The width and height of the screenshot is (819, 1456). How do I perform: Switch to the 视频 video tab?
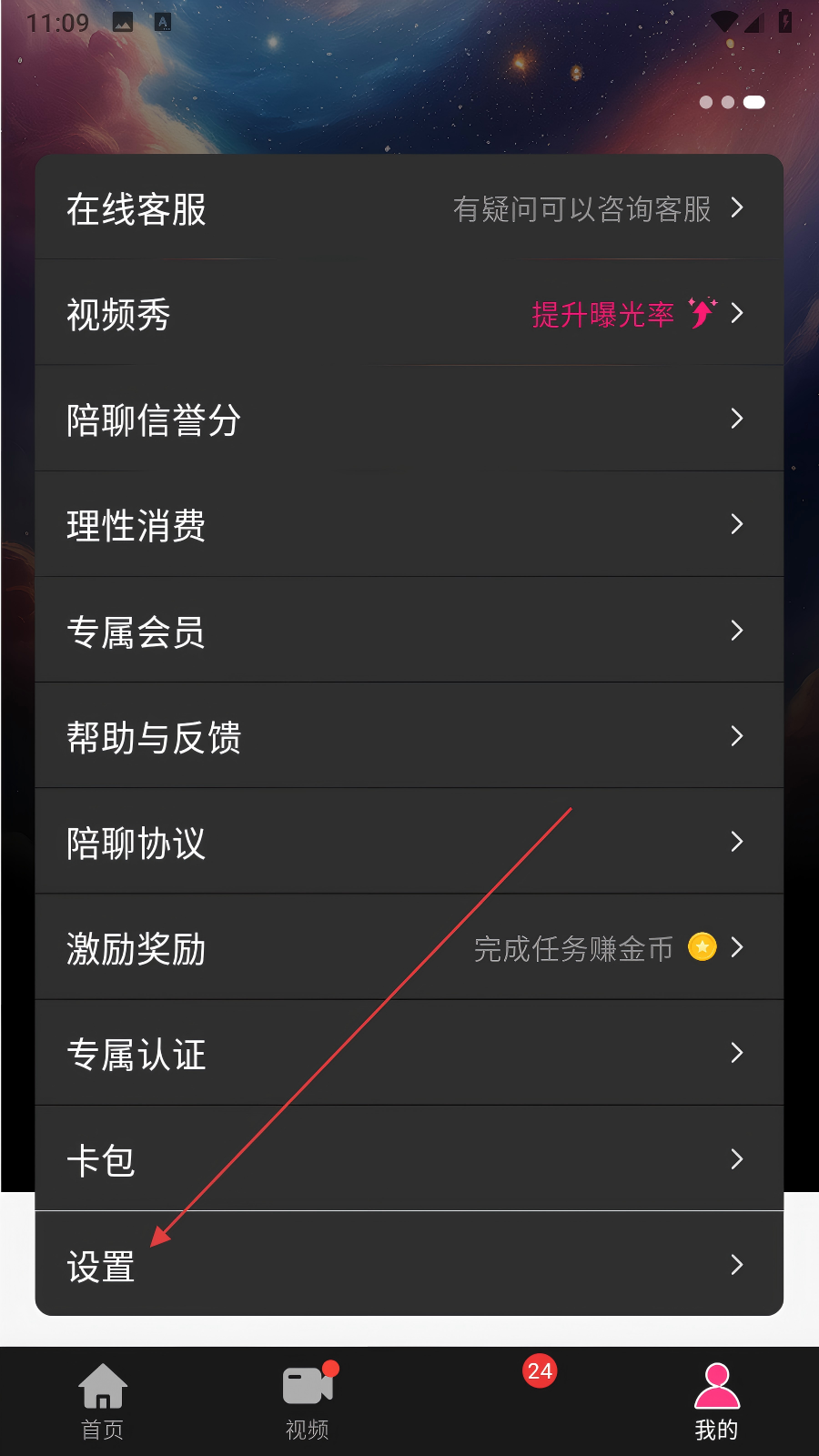[x=308, y=1401]
